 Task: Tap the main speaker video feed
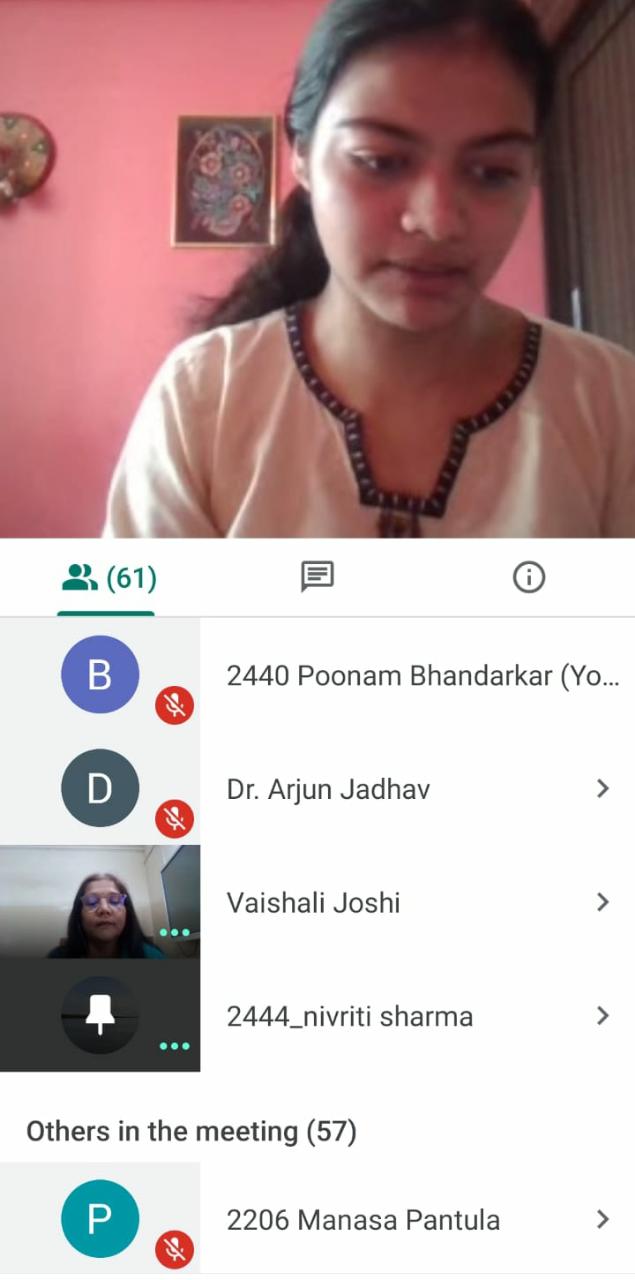point(317,270)
